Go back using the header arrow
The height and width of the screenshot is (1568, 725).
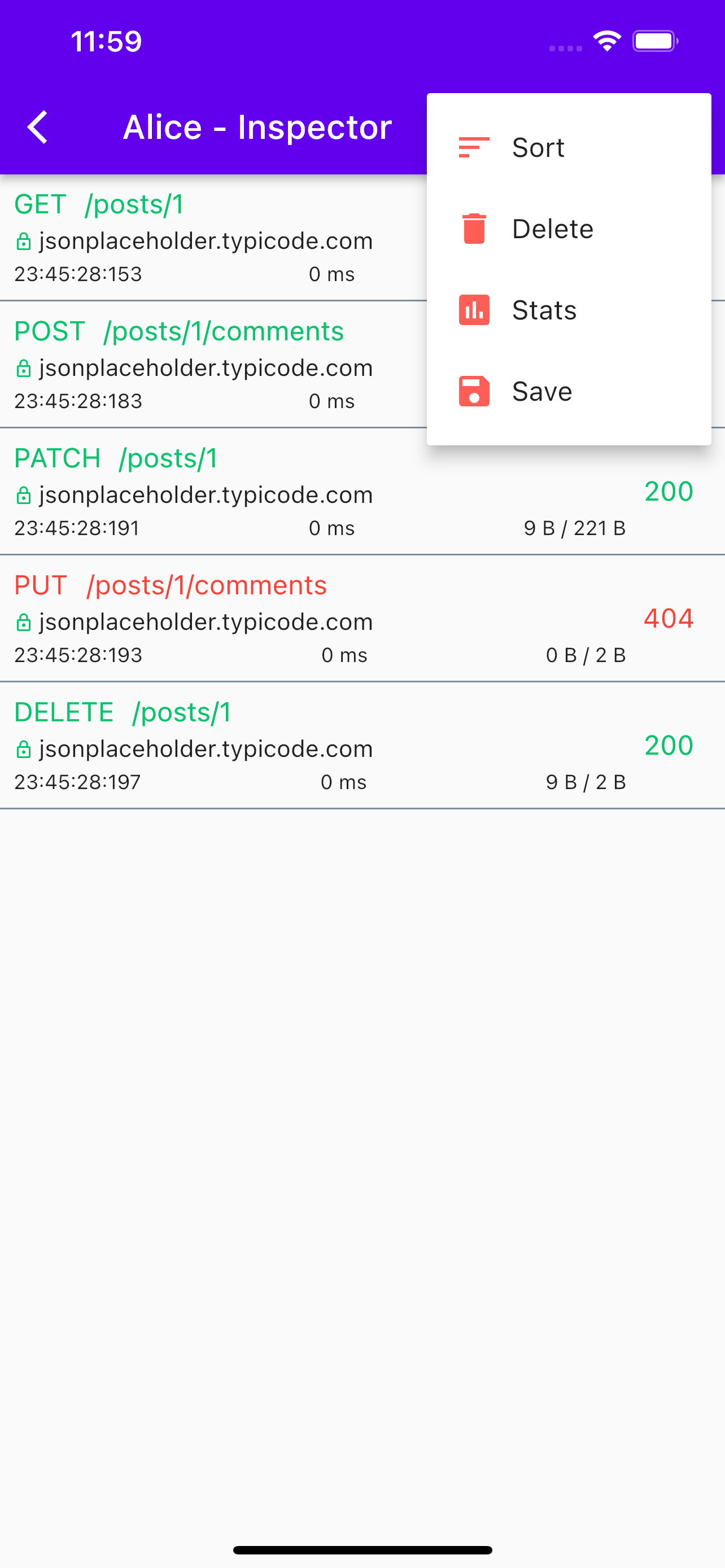point(38,127)
